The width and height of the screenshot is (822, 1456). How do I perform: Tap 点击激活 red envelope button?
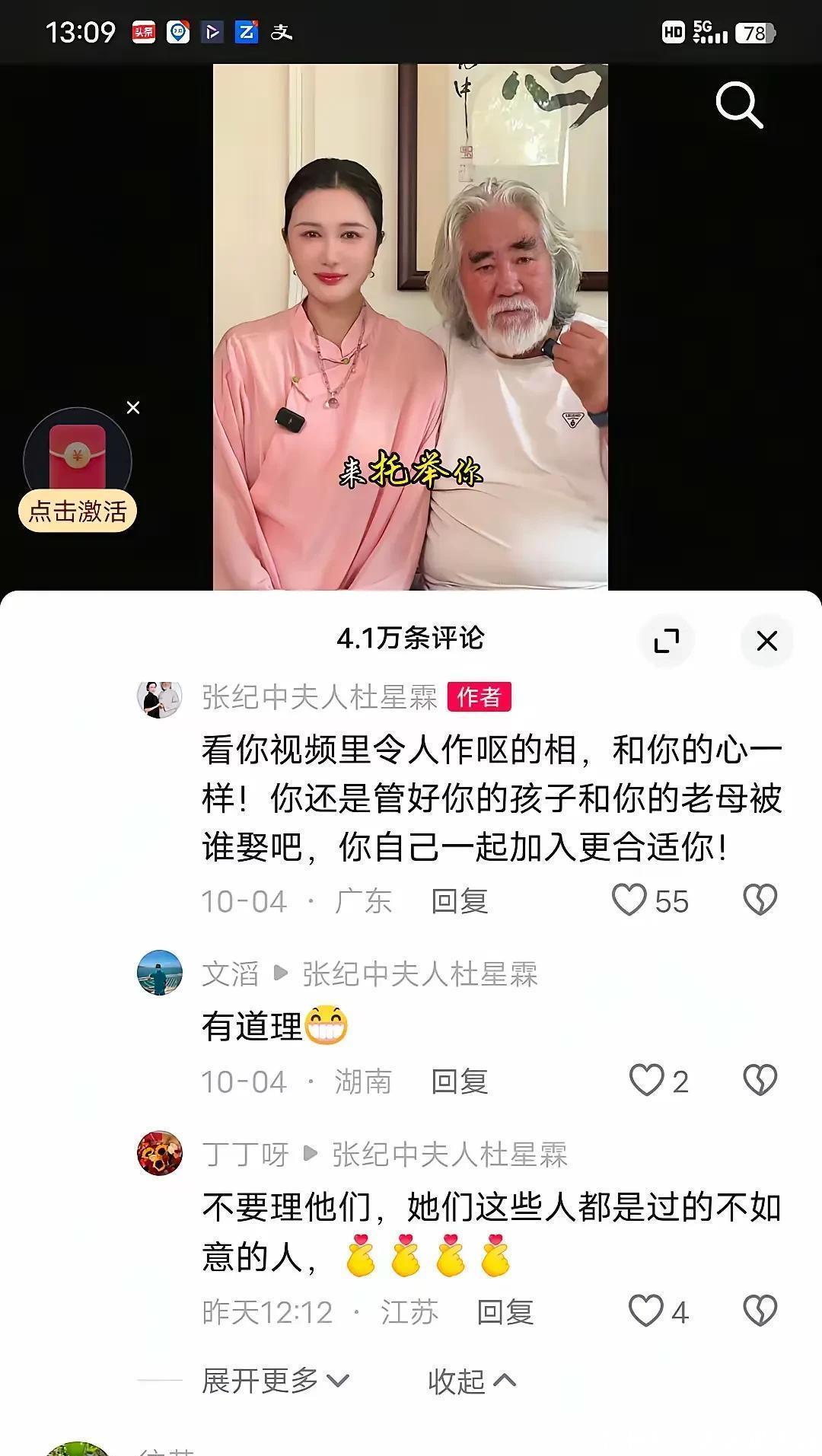(78, 511)
